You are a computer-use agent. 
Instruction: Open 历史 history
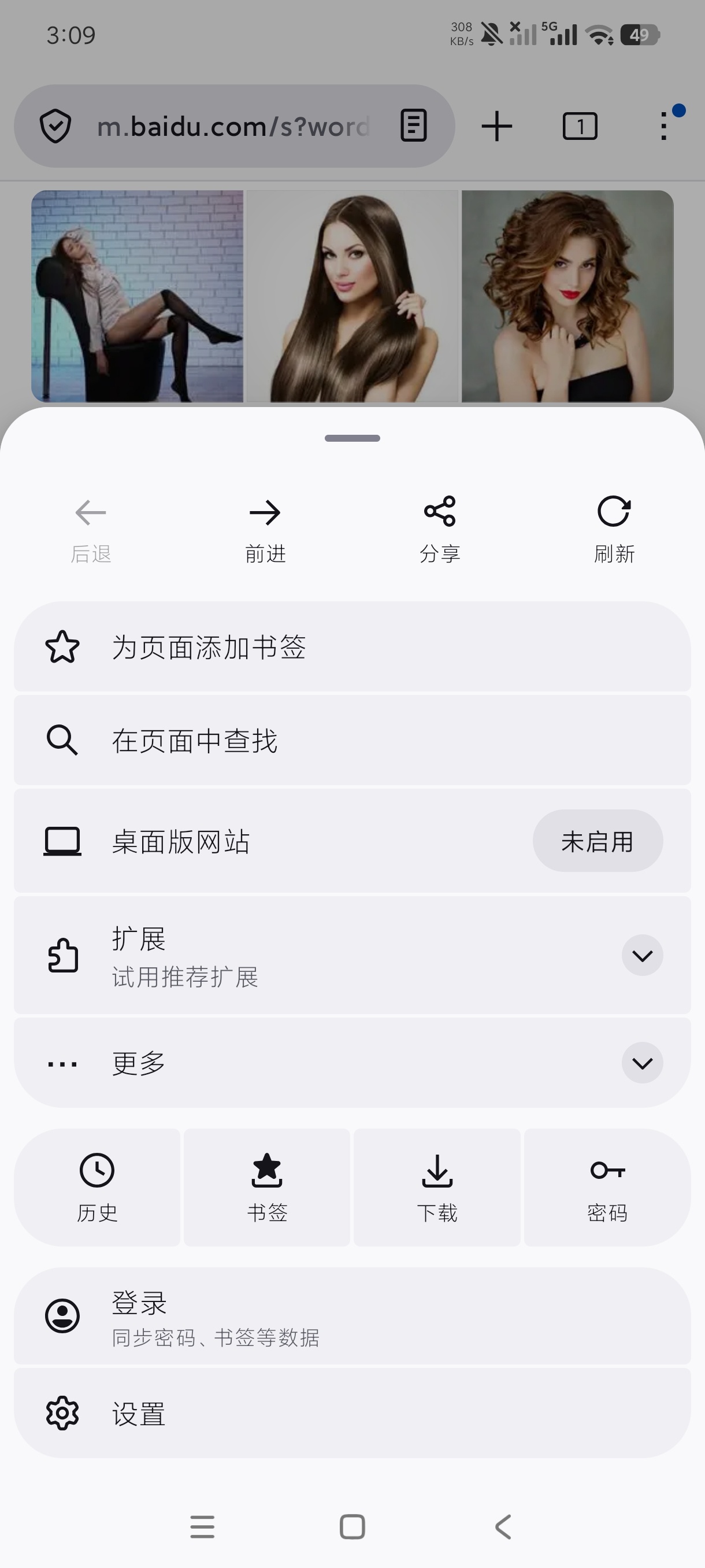[97, 1187]
